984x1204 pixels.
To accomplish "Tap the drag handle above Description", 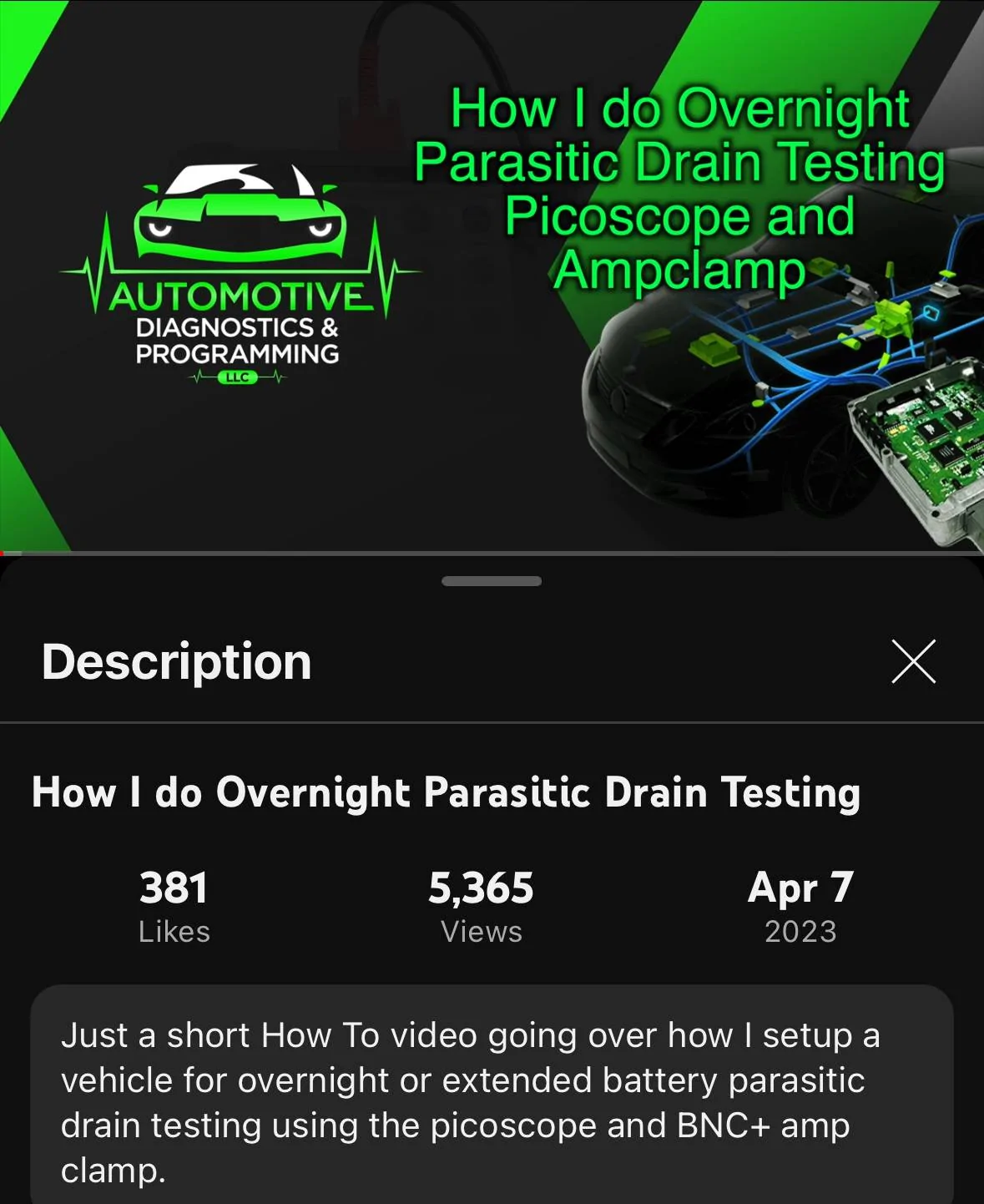I will click(x=492, y=581).
